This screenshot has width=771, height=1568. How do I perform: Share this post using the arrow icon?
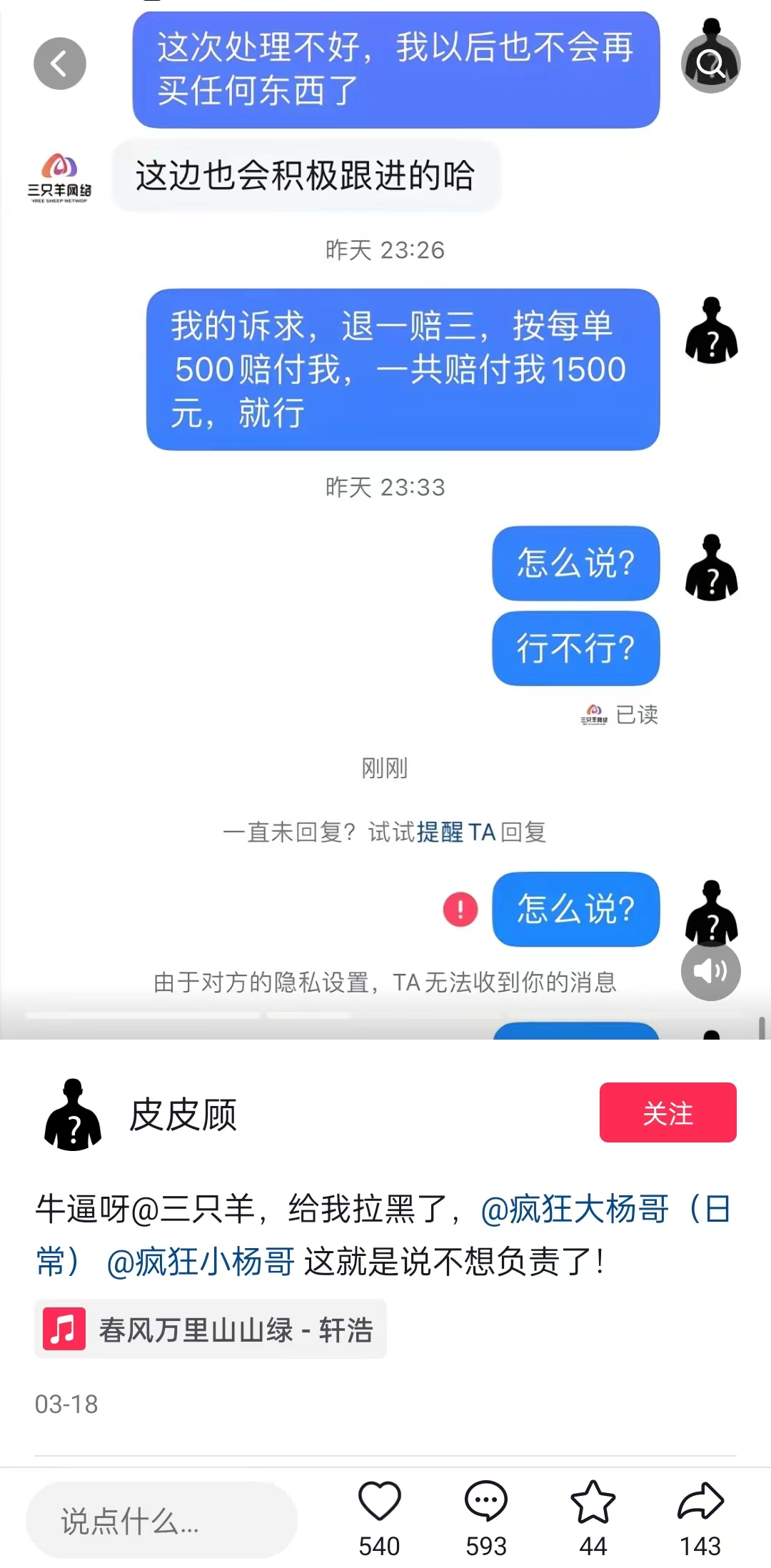point(700,1502)
